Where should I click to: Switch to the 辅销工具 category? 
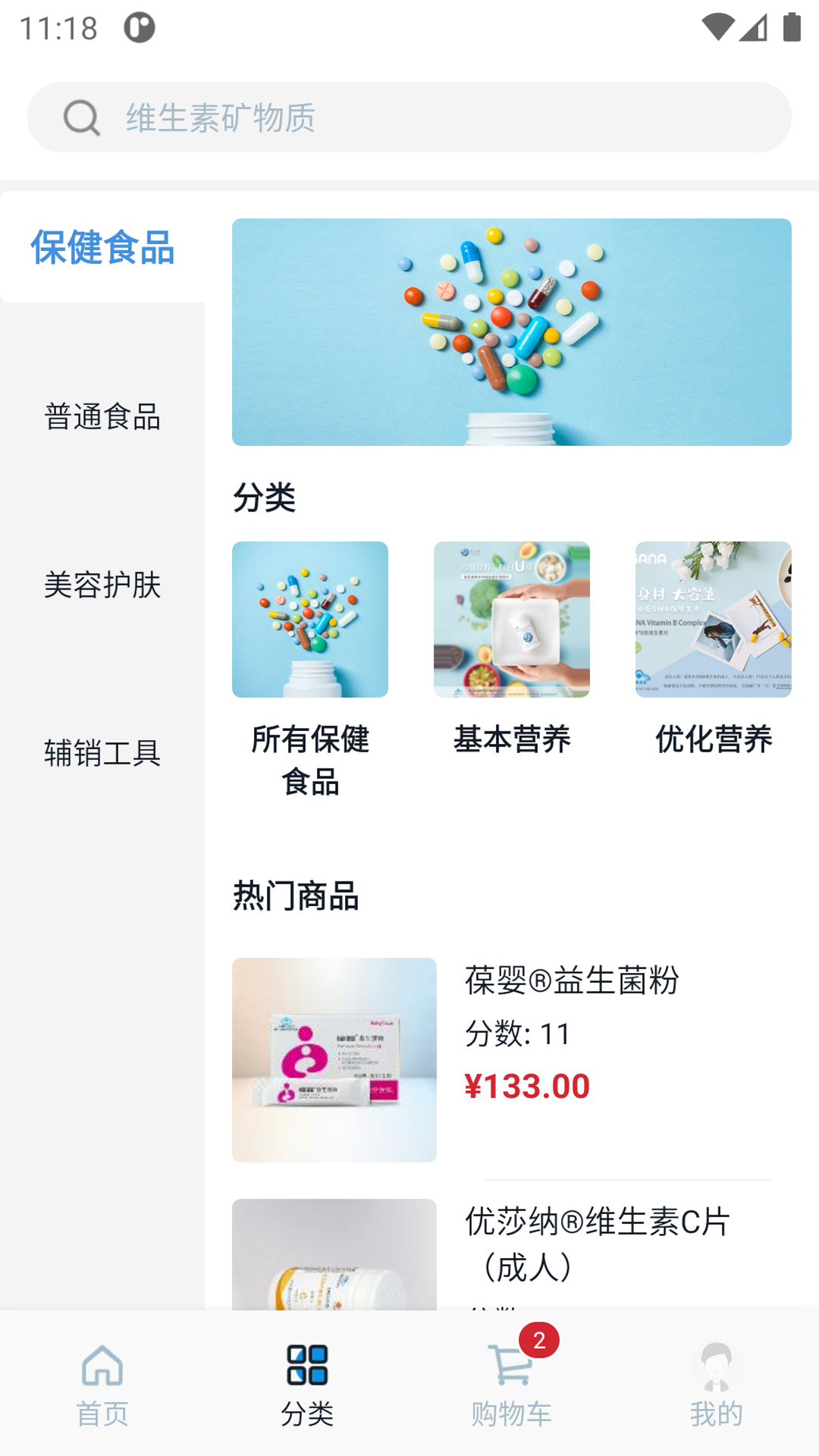(x=102, y=753)
